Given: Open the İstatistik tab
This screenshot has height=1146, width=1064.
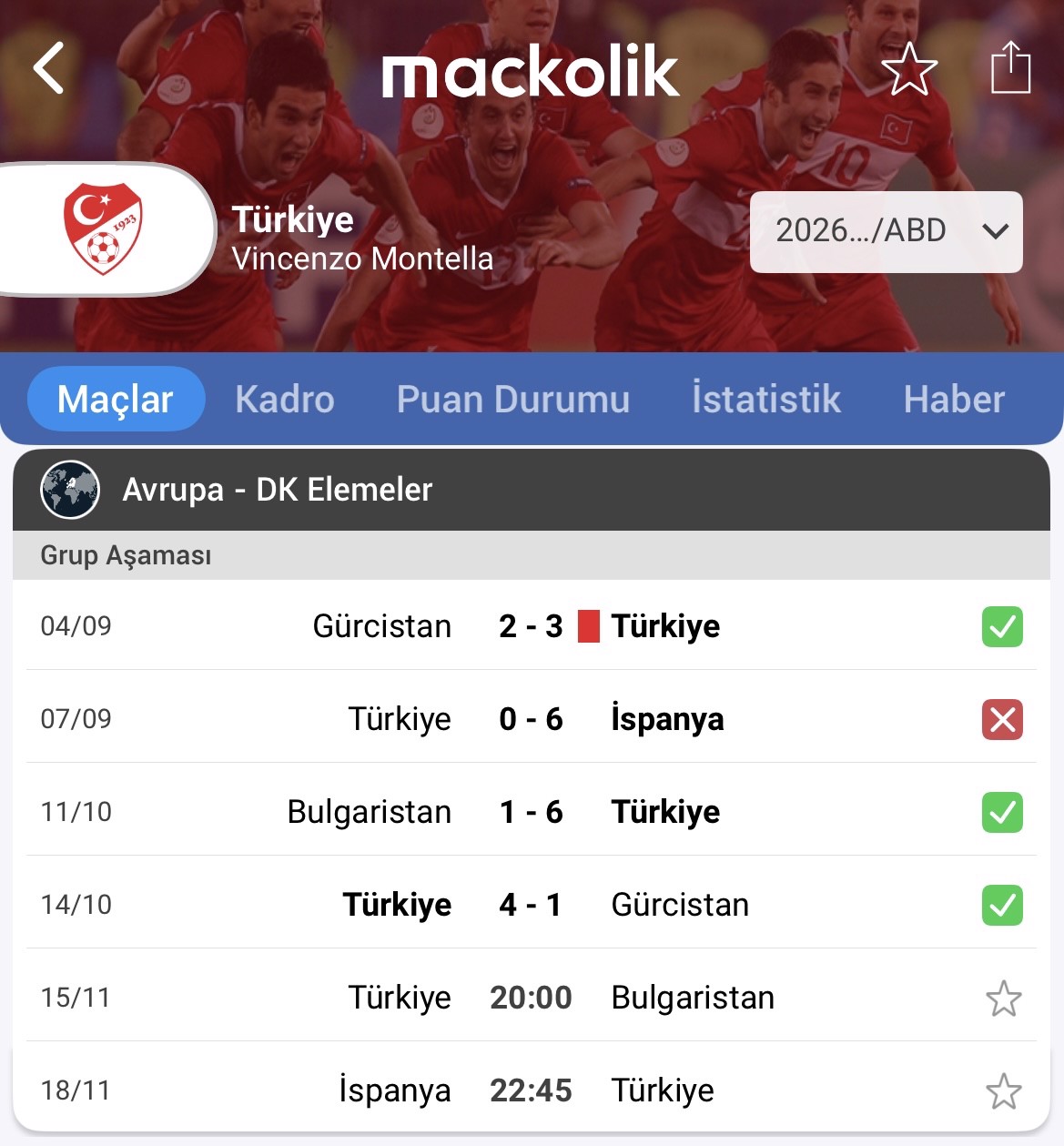Looking at the screenshot, I should coord(765,399).
